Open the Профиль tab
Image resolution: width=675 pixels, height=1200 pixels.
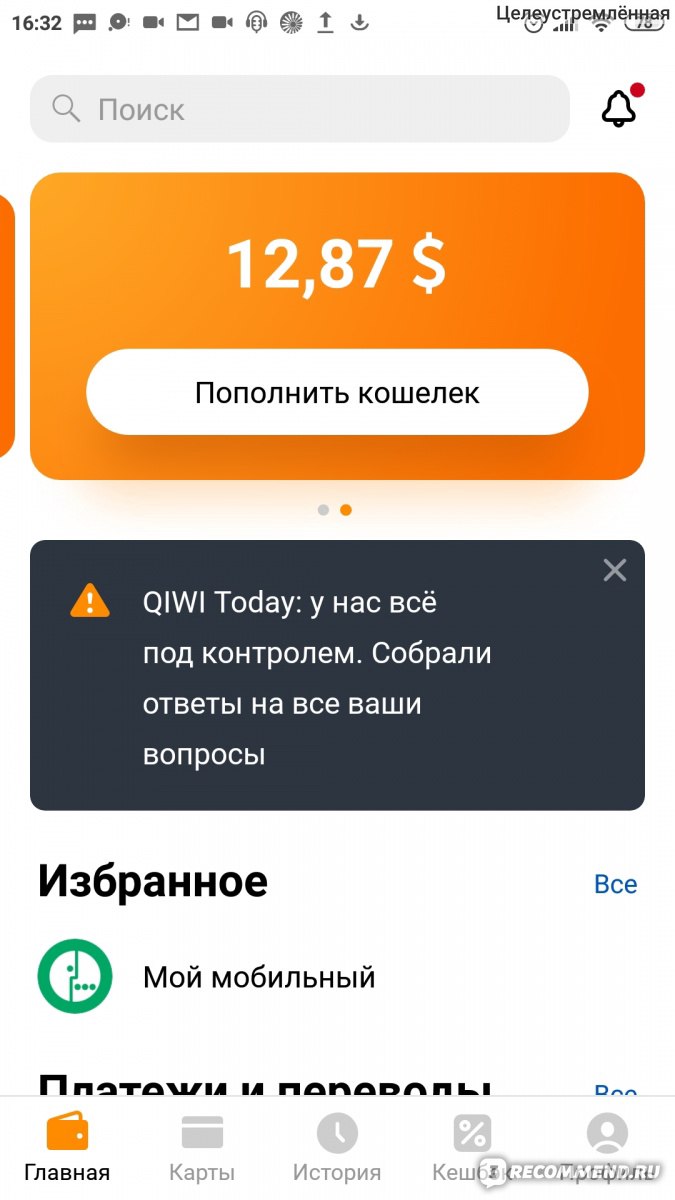607,1149
